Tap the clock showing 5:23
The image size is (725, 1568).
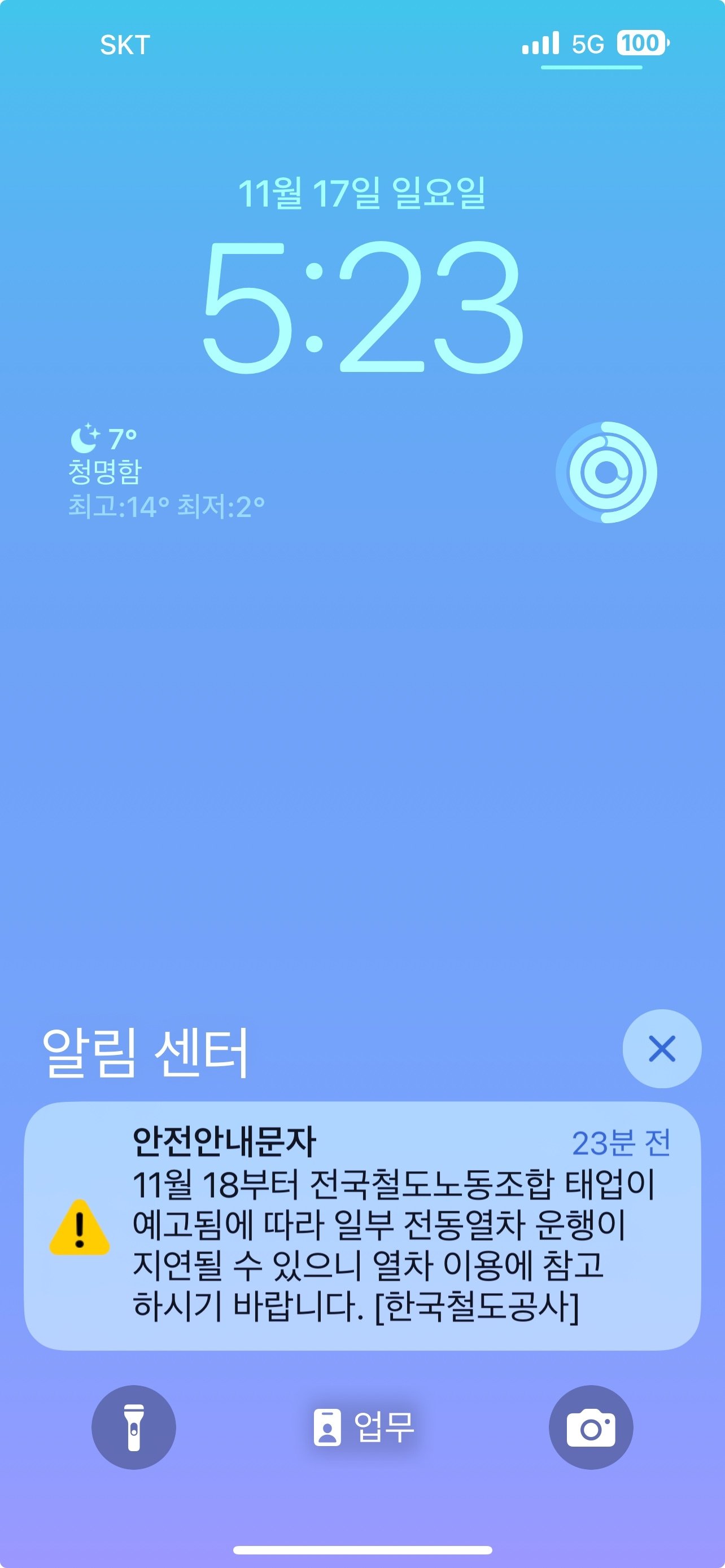click(x=362, y=304)
